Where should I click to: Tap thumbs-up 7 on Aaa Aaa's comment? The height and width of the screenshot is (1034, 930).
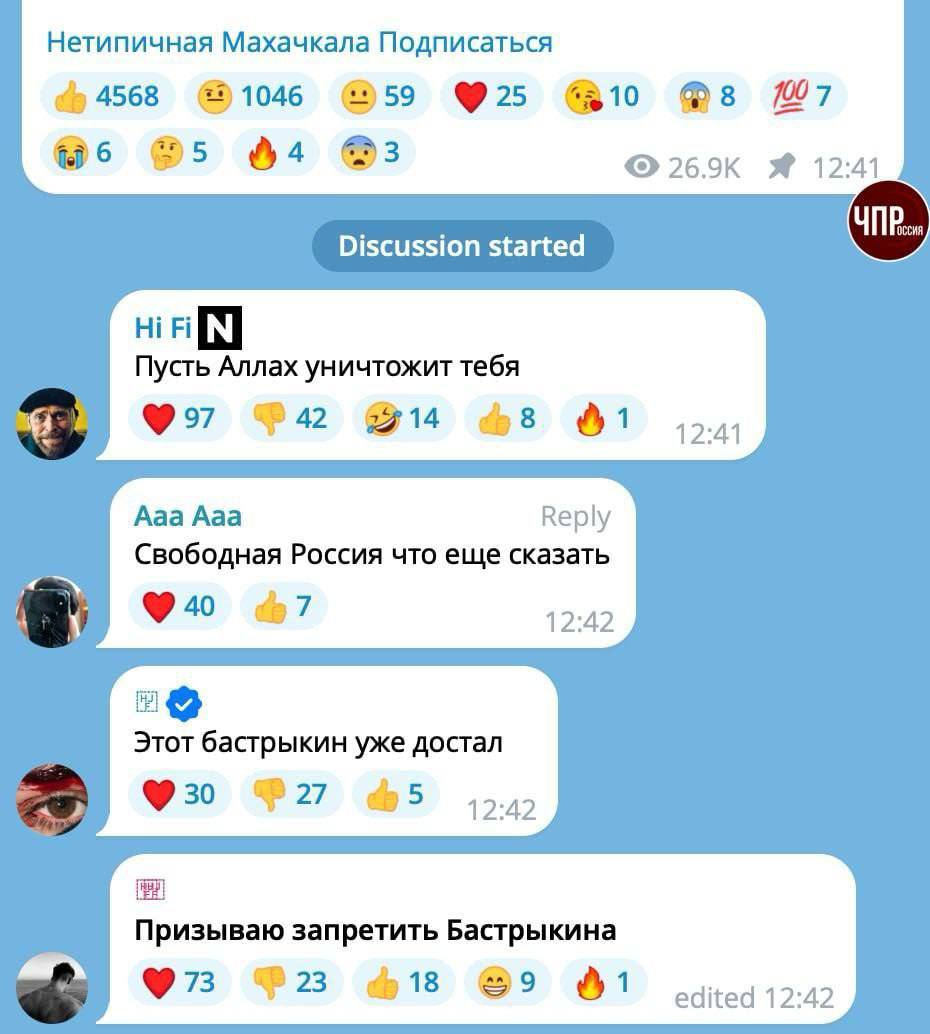284,606
